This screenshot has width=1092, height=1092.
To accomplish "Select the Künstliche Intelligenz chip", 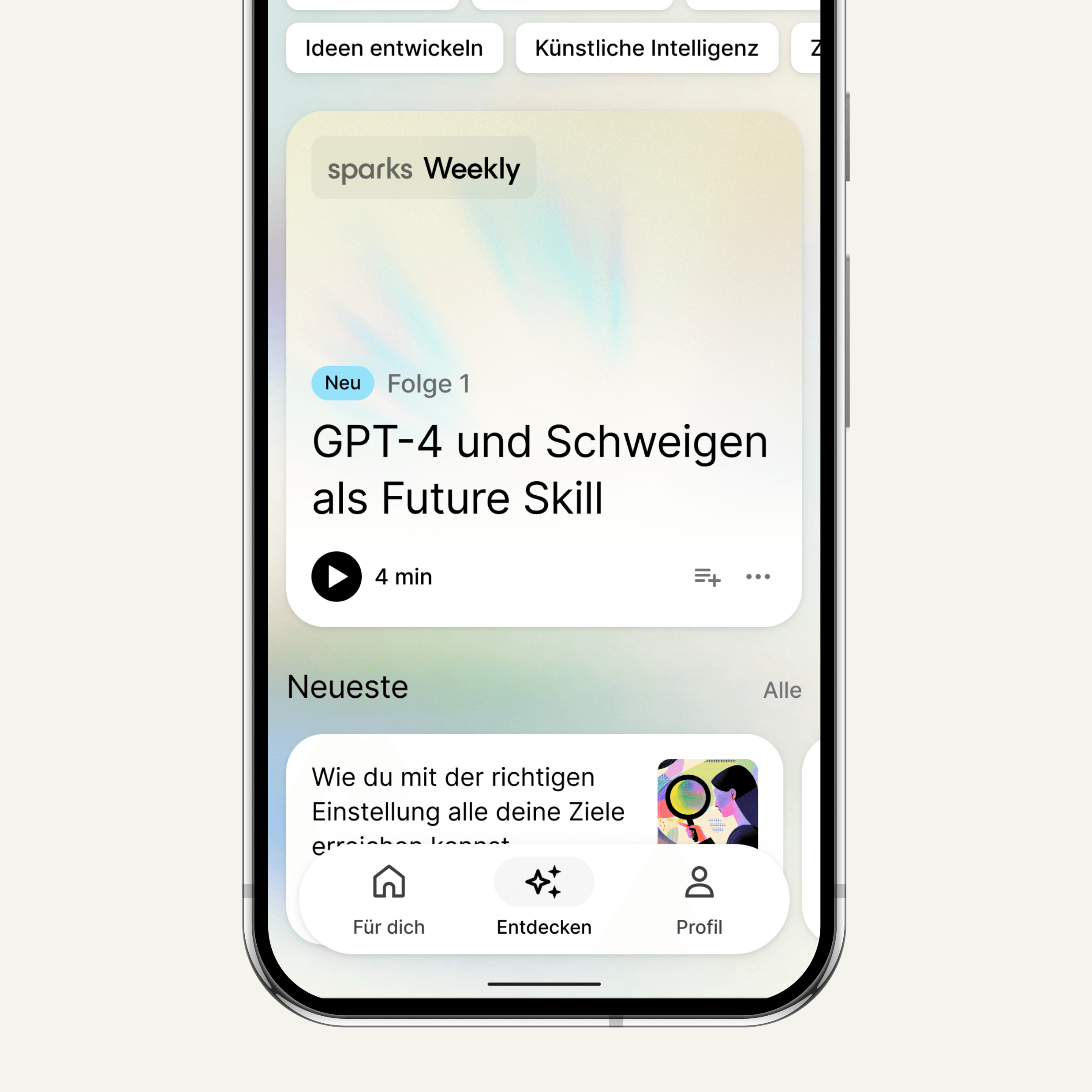I will click(x=646, y=48).
